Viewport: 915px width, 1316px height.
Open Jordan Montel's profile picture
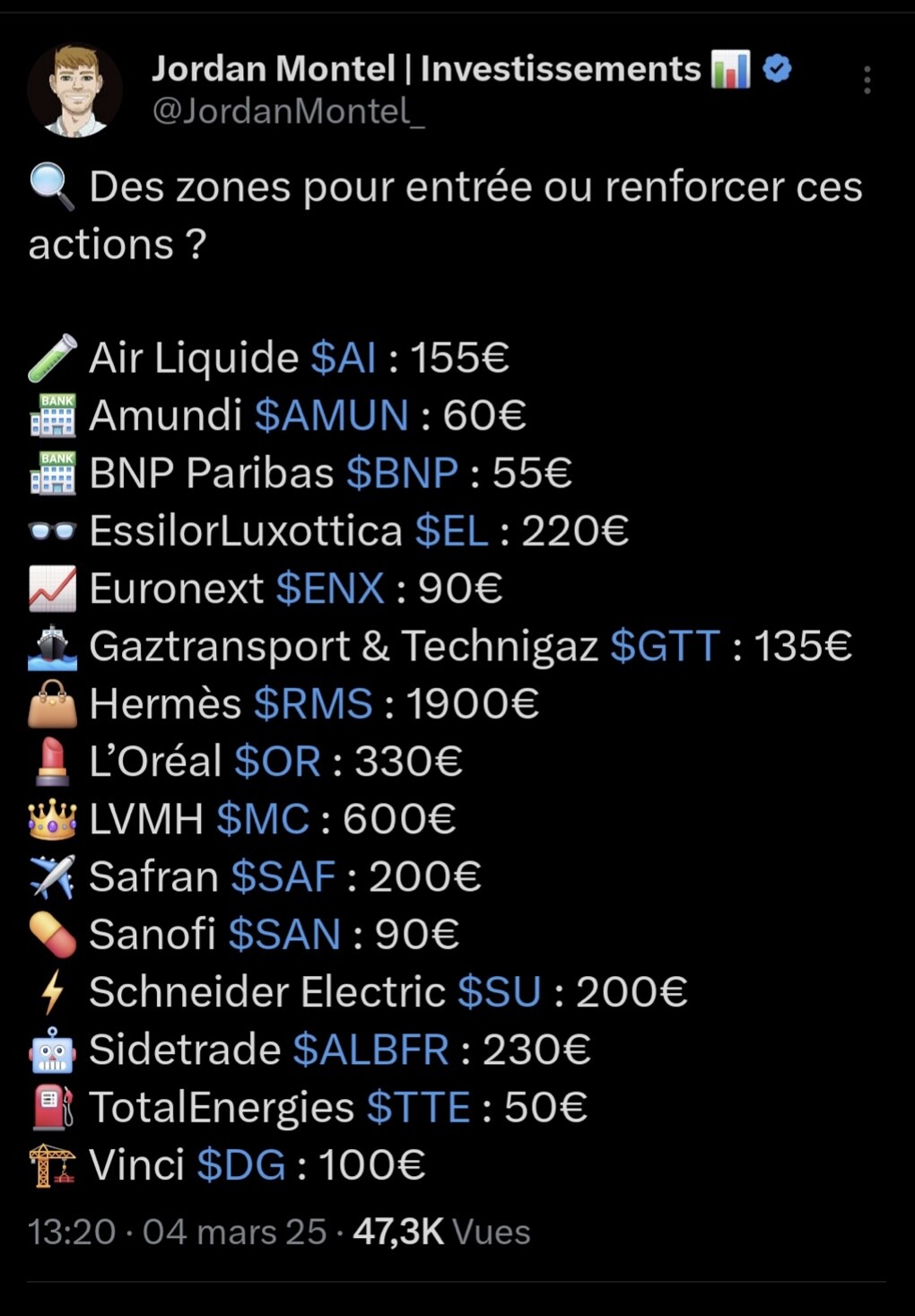(75, 90)
